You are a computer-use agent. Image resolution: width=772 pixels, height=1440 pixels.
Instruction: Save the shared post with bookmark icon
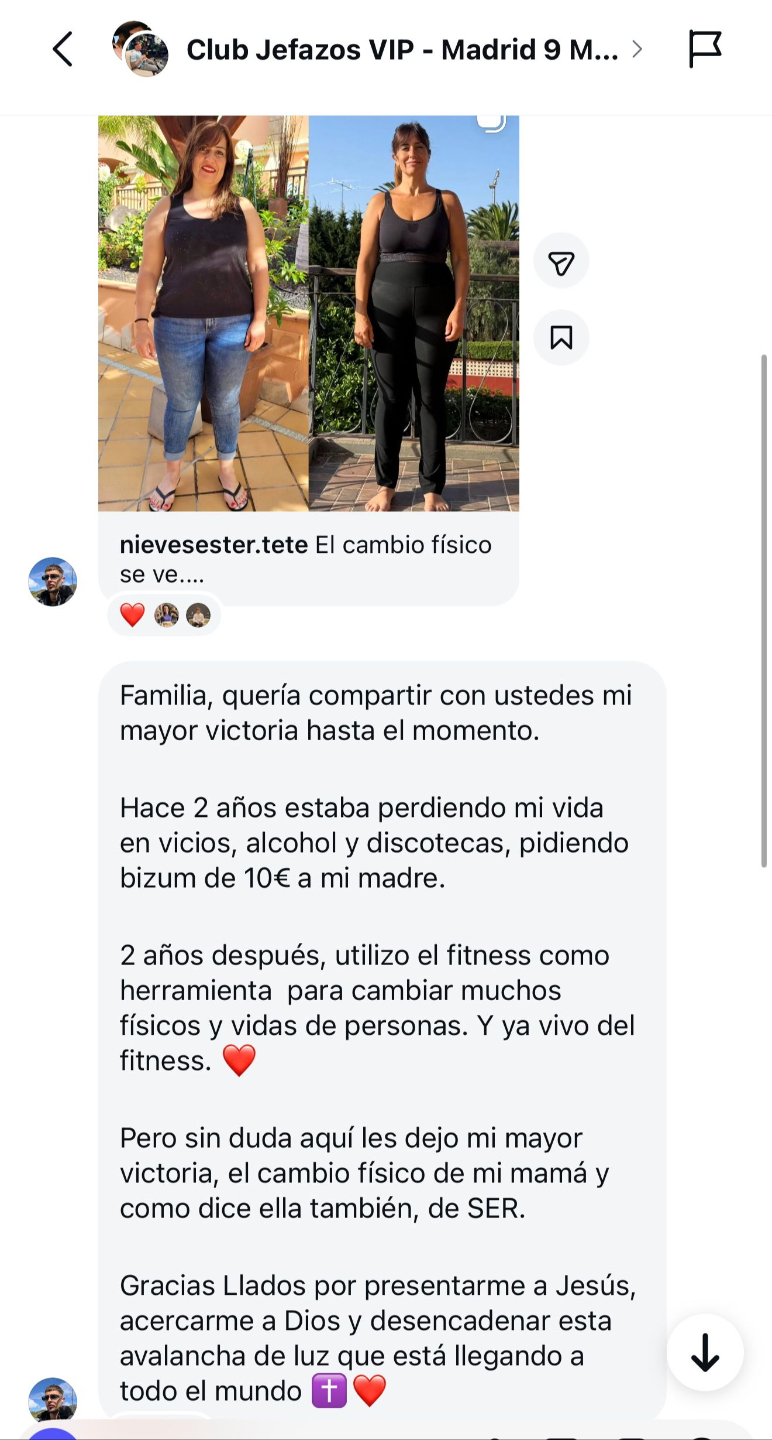[561, 338]
